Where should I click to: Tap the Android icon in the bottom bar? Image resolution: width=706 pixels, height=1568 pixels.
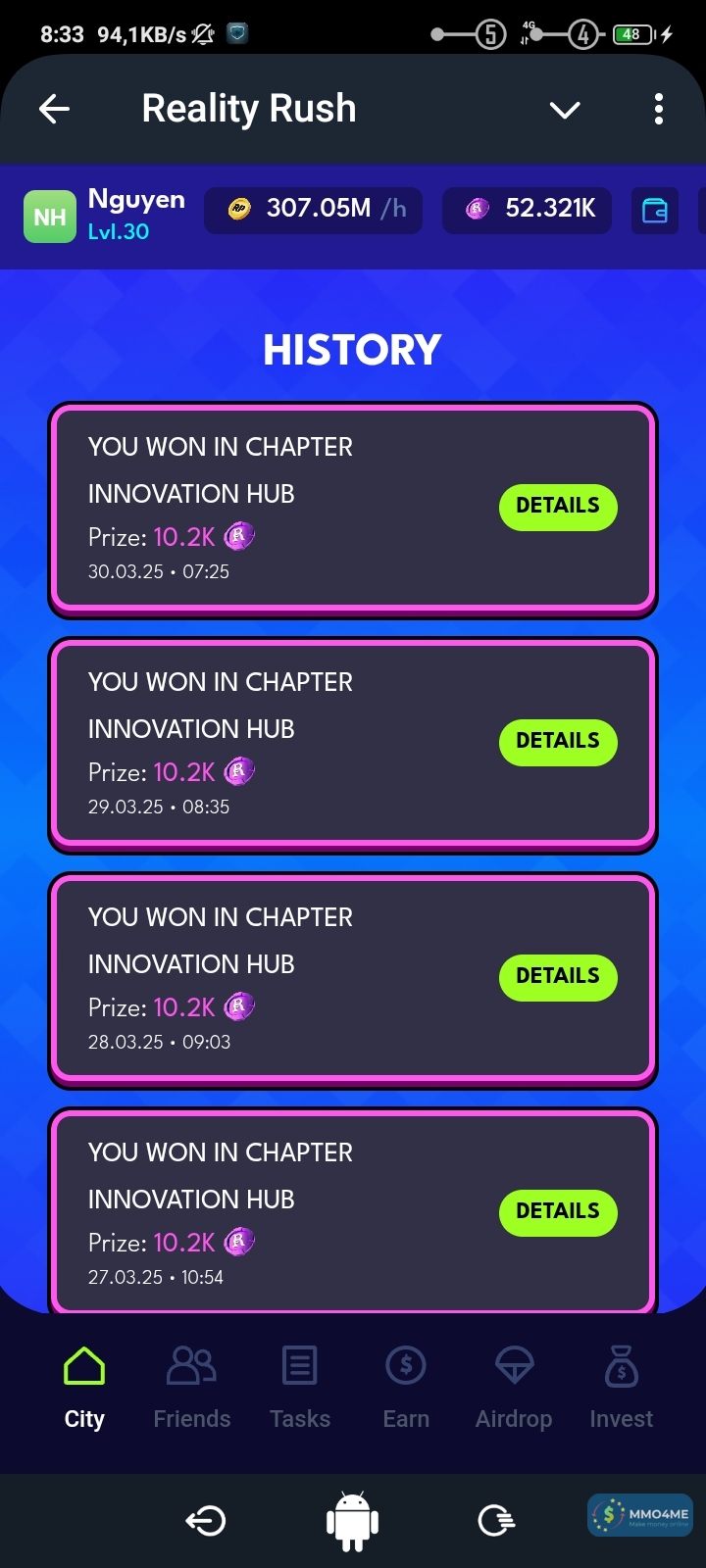[352, 1521]
